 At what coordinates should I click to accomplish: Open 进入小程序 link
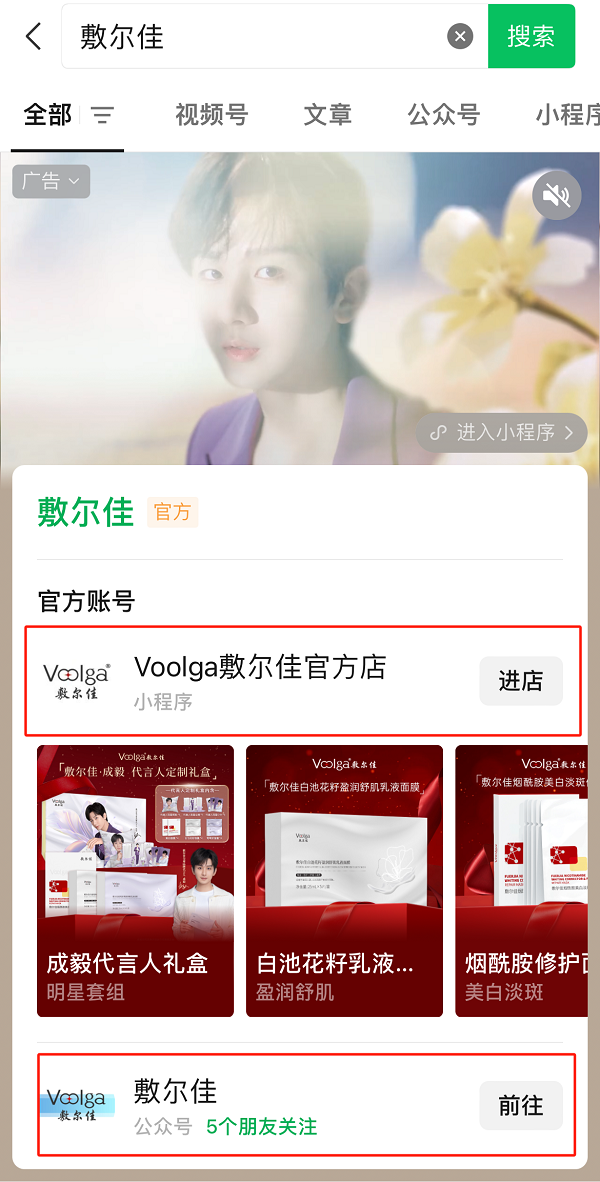502,433
